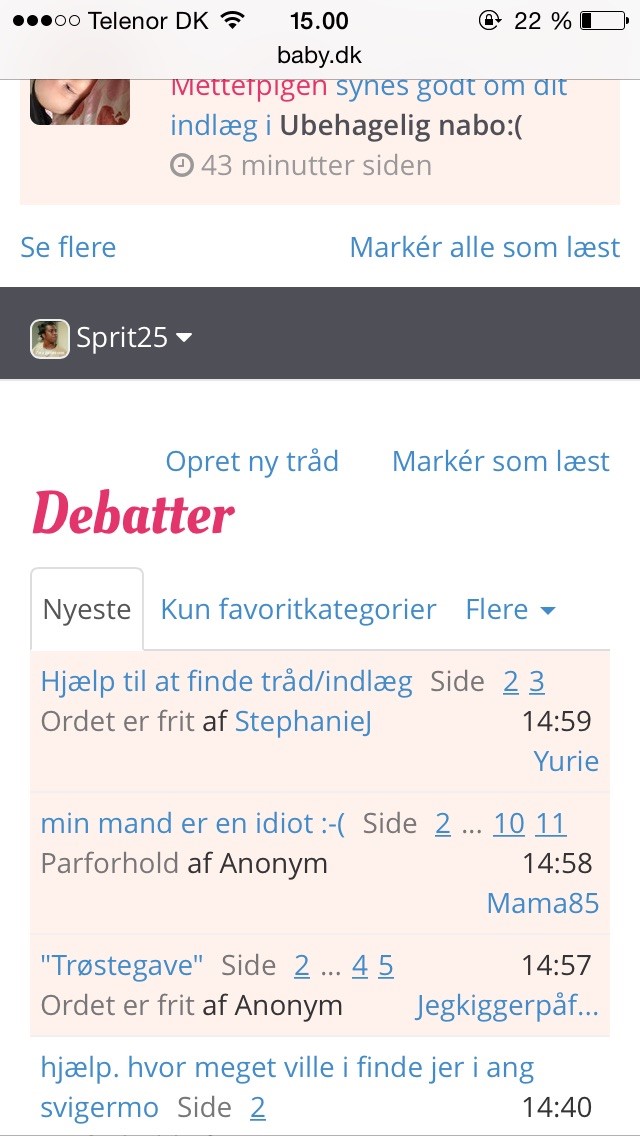This screenshot has height=1136, width=640.
Task: Switch to the Nyeste tab
Action: click(87, 610)
